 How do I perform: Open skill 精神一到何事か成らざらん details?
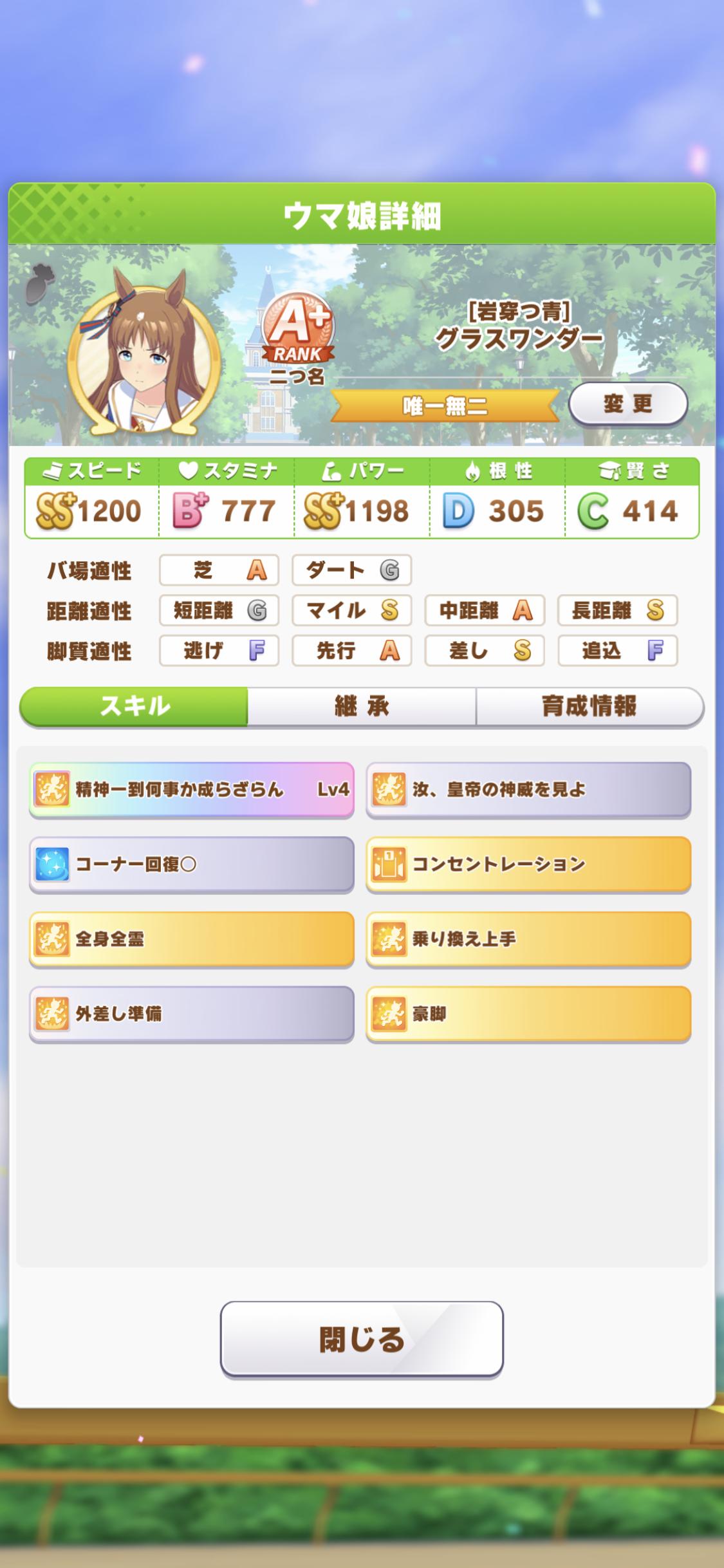(x=192, y=790)
